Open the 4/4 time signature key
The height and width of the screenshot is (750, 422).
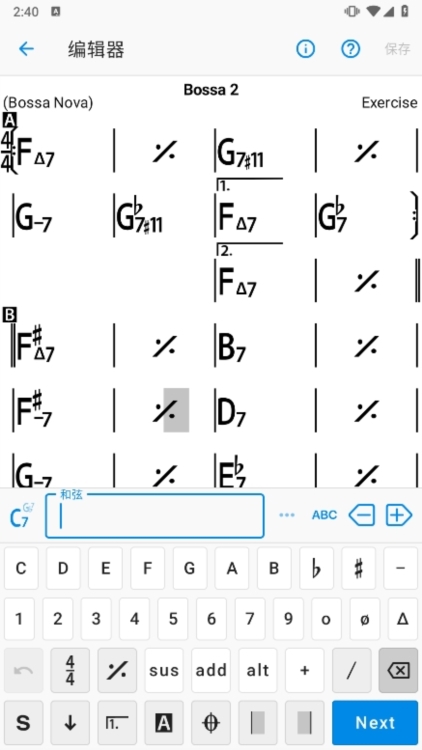[70, 671]
